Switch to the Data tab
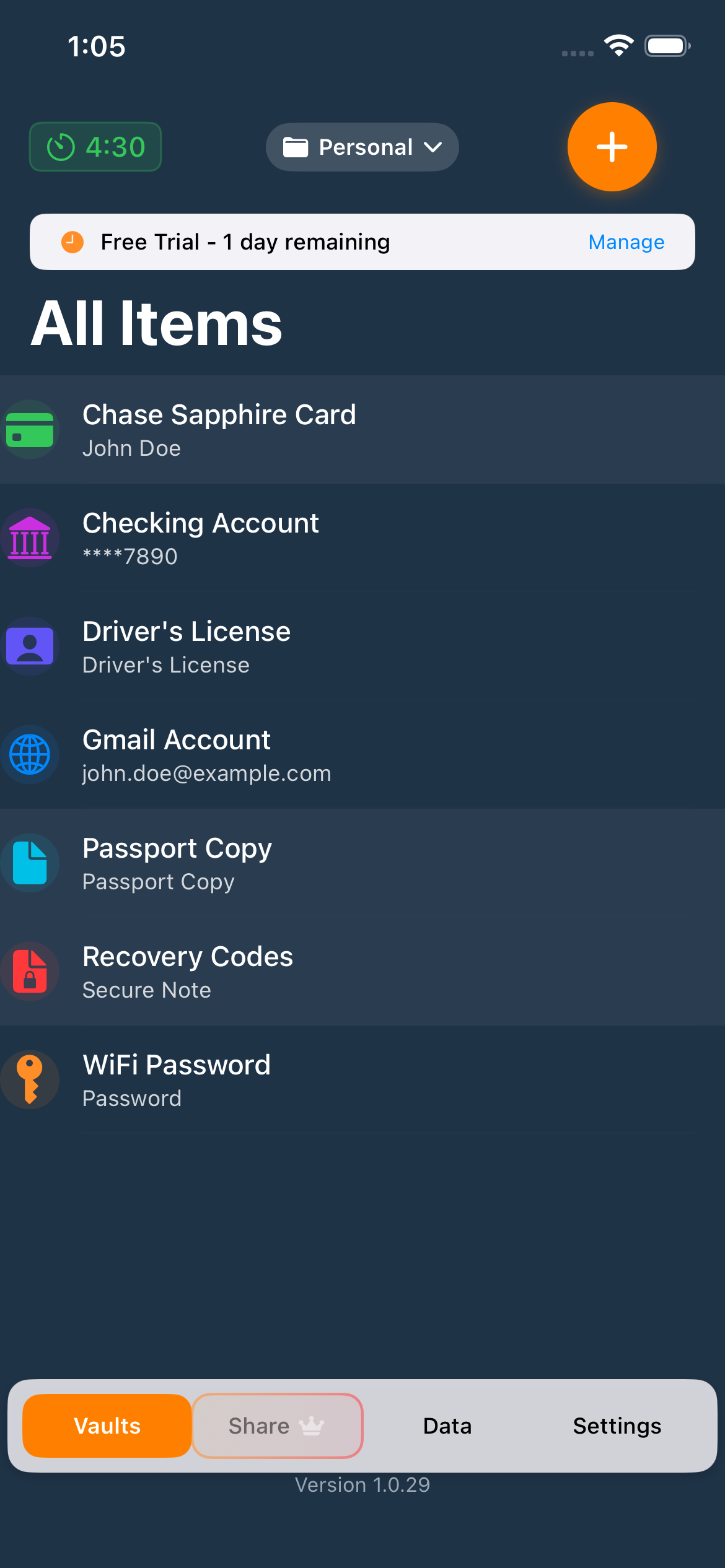Image resolution: width=725 pixels, height=1568 pixels. click(447, 1426)
